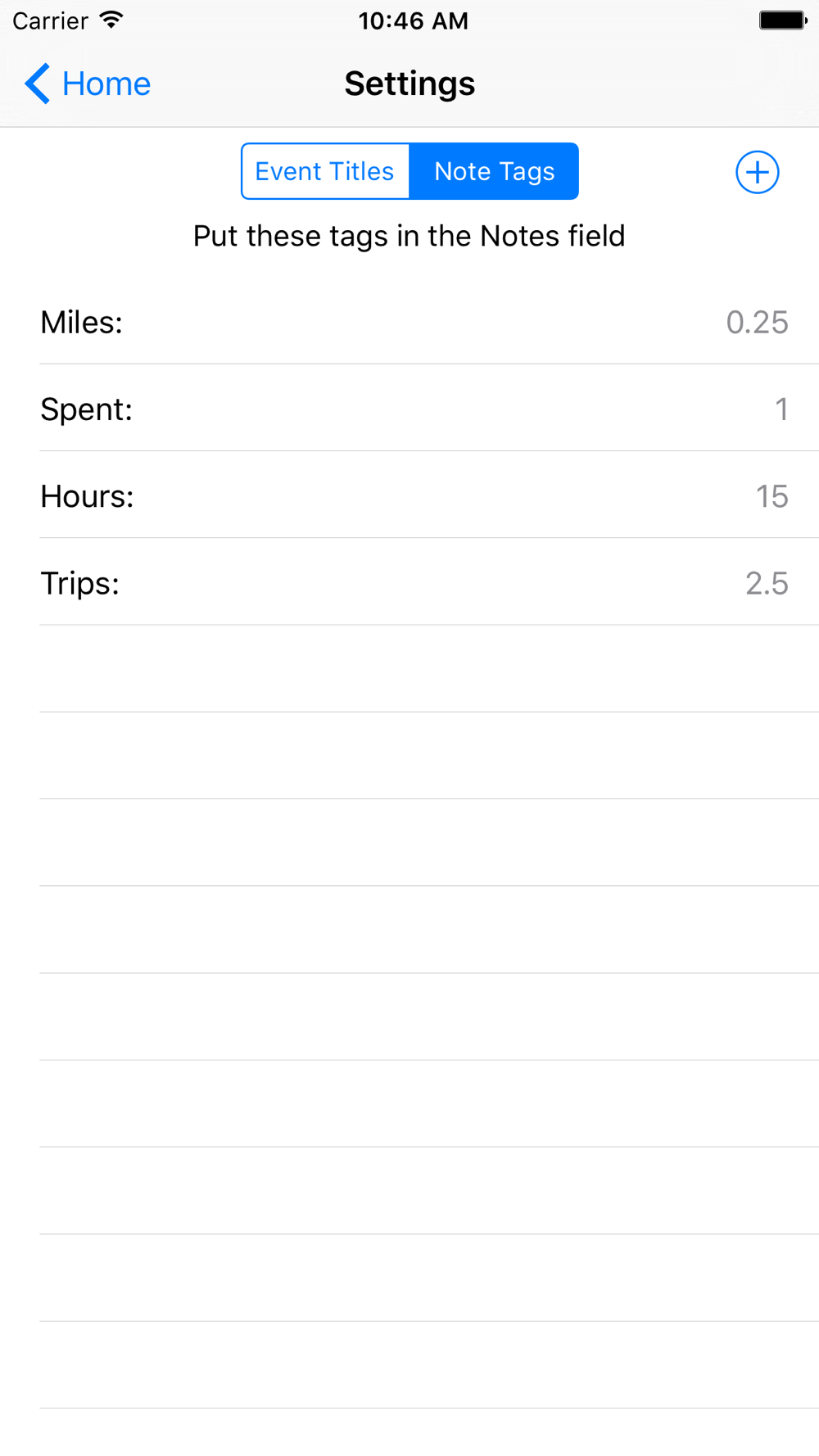This screenshot has width=819, height=1456.
Task: Select the Note Tags segment
Action: click(x=494, y=171)
